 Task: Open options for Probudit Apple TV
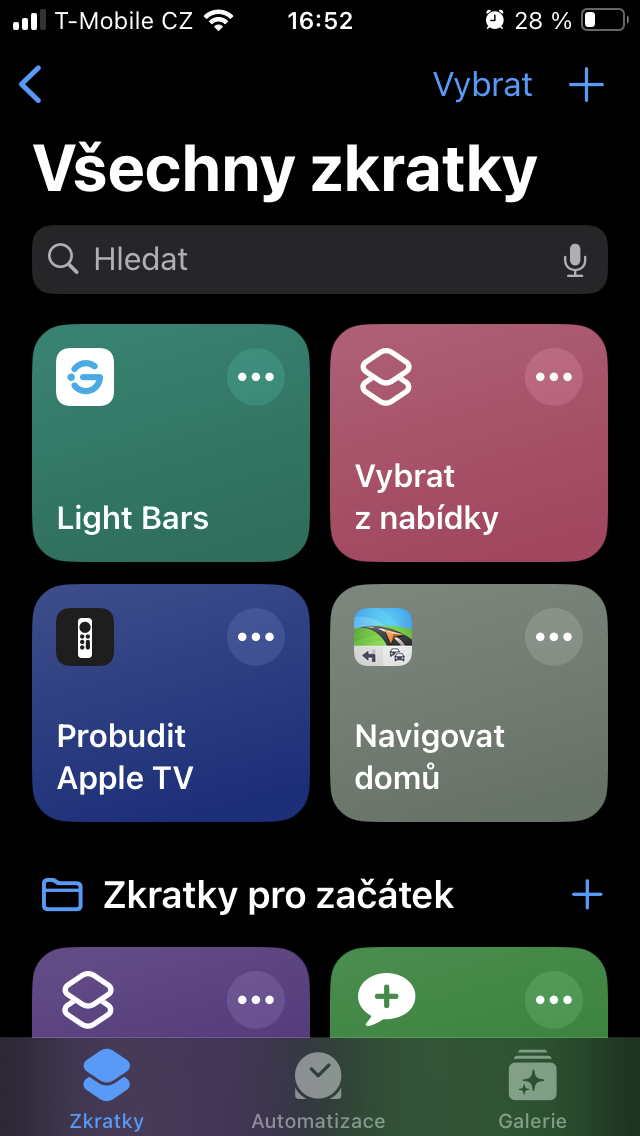[256, 637]
